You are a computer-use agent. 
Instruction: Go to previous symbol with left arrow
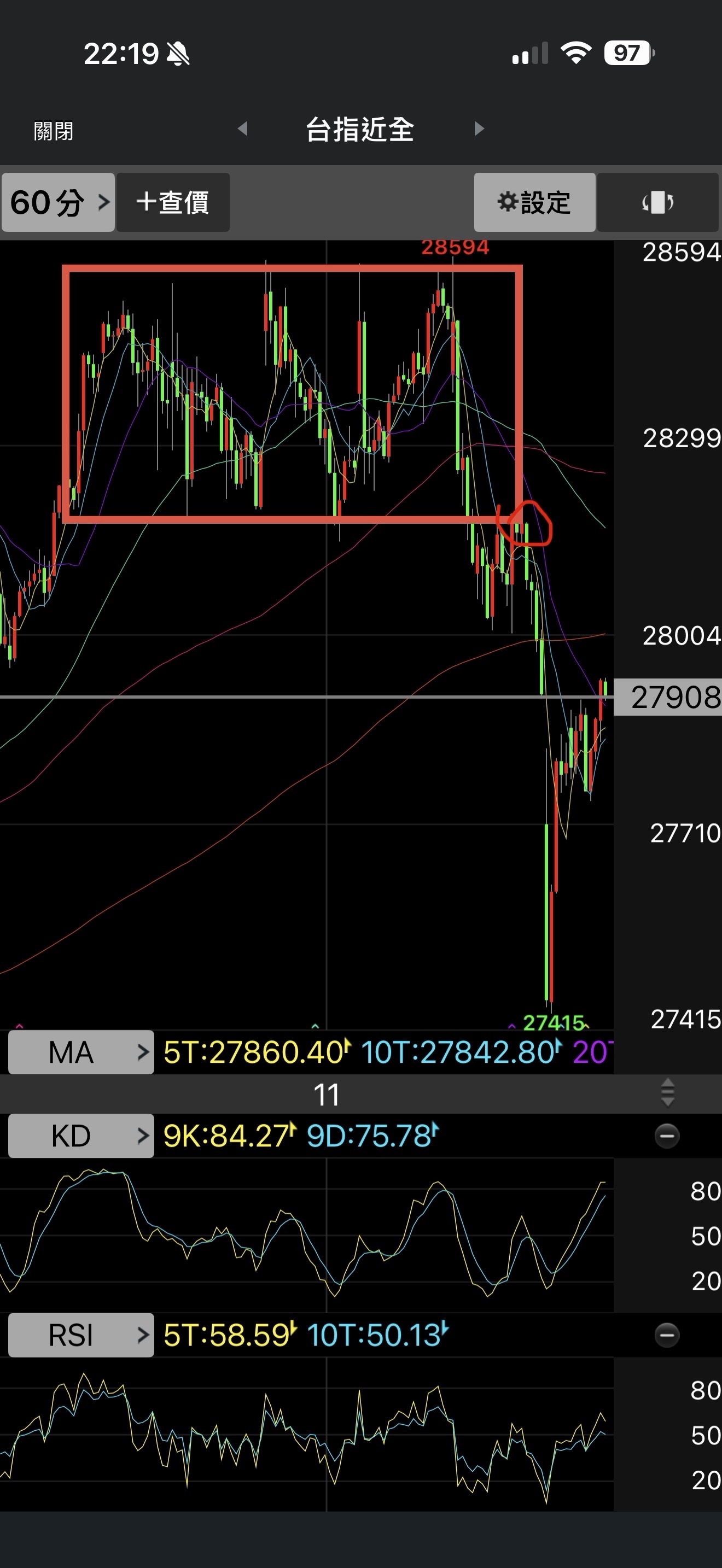tap(242, 128)
